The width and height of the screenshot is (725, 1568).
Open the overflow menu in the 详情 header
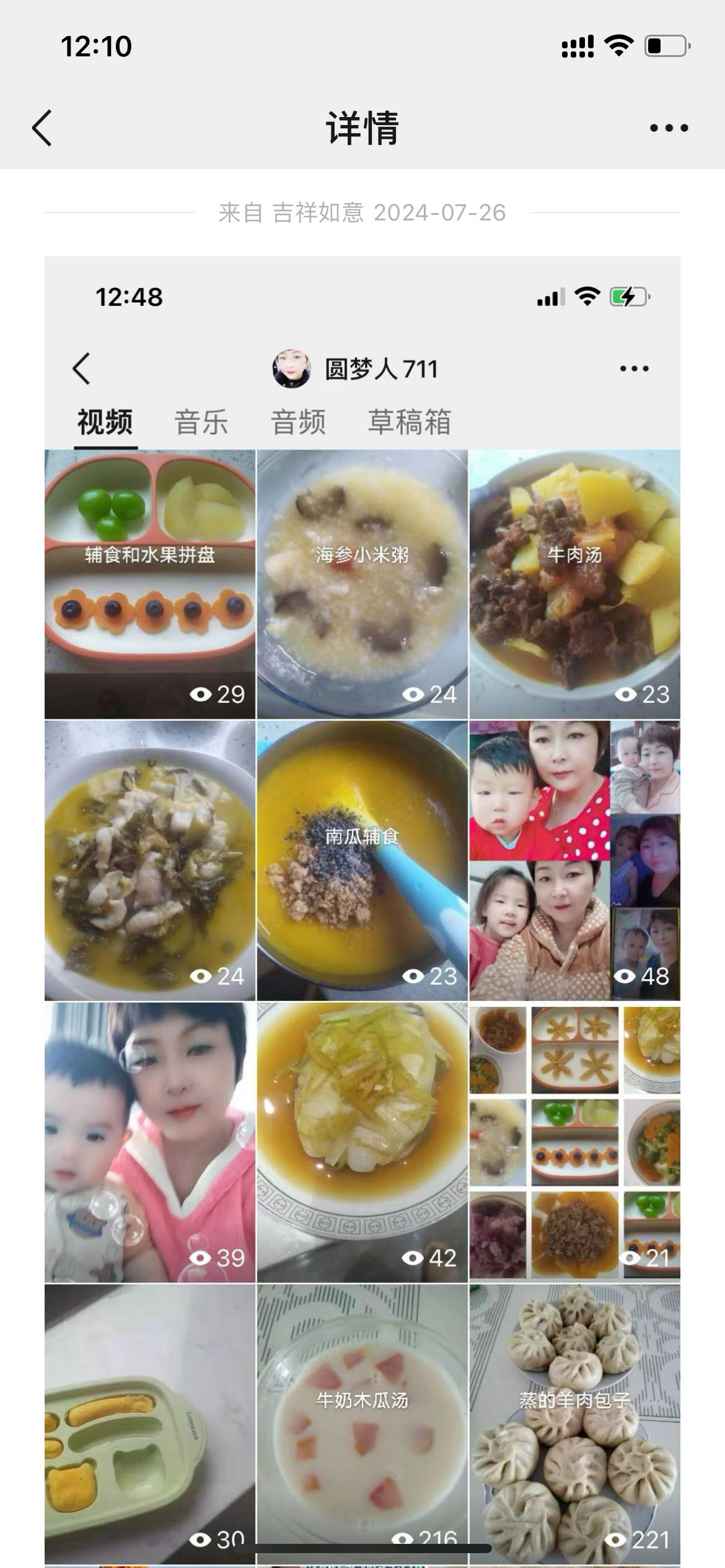[669, 128]
